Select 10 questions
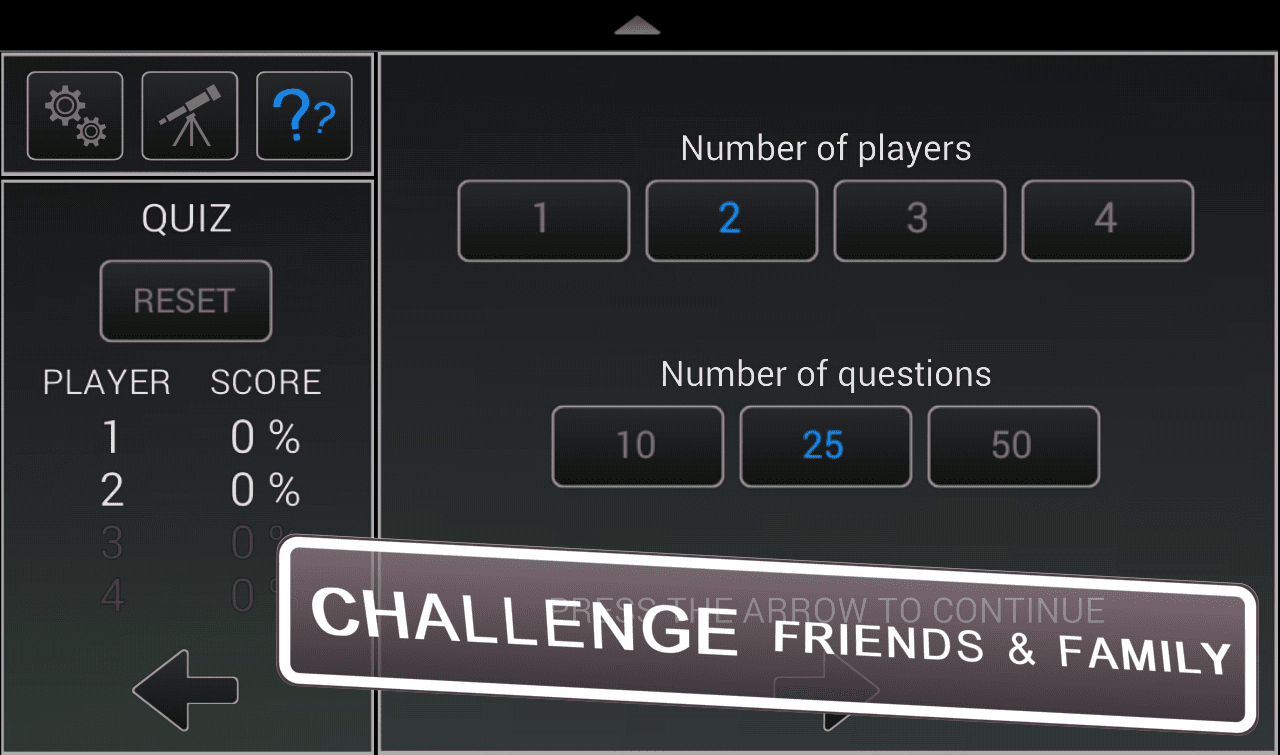Viewport: 1280px width, 755px height. click(637, 446)
